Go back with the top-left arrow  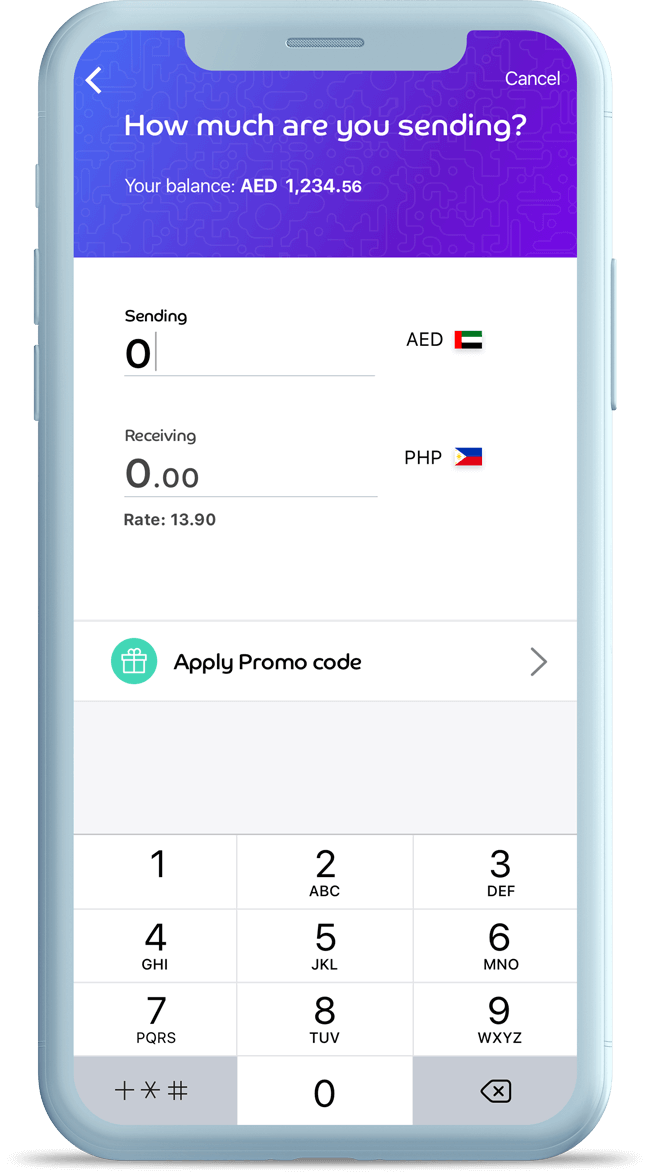coord(93,80)
